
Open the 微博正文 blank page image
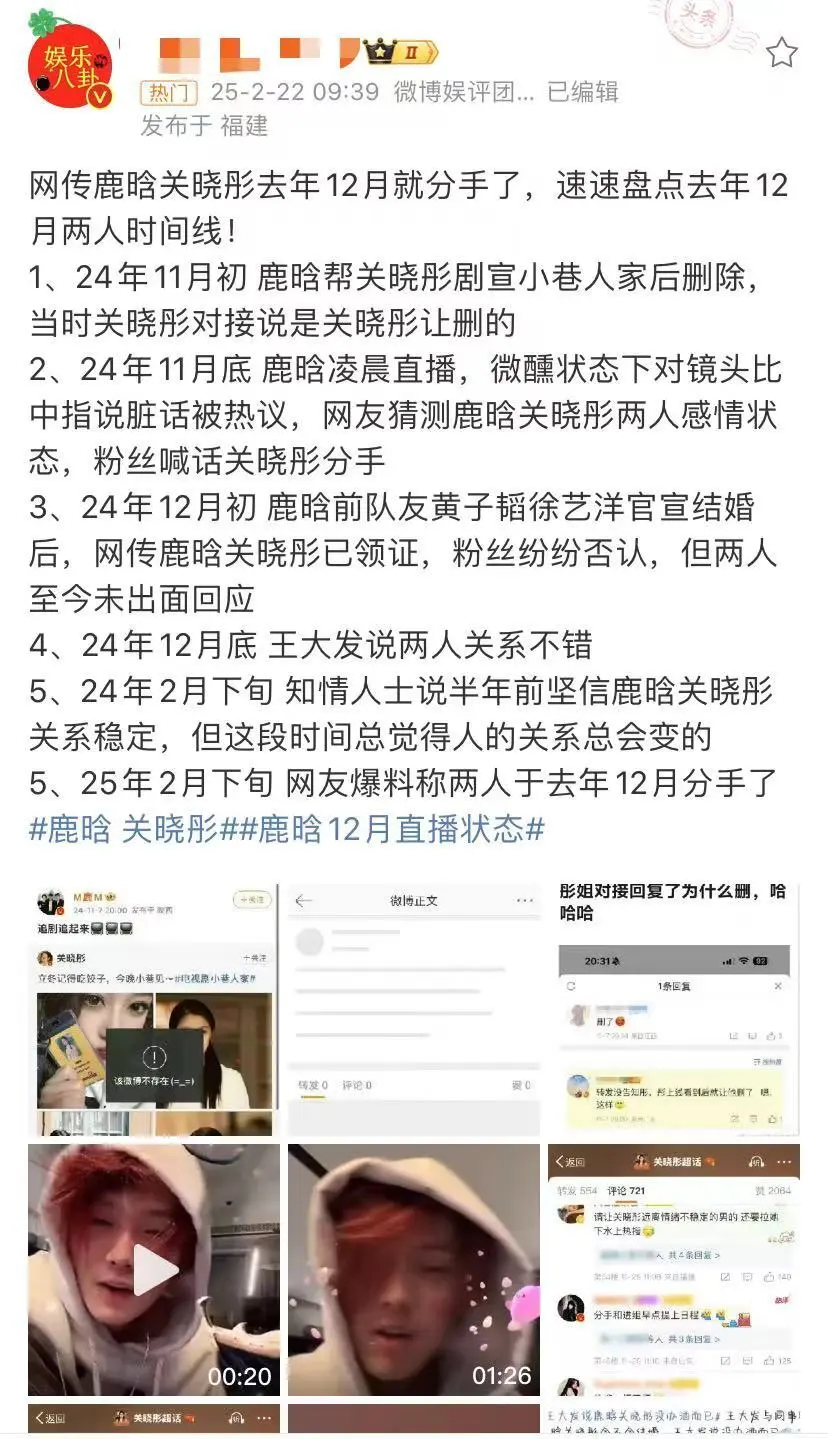[x=413, y=1010]
